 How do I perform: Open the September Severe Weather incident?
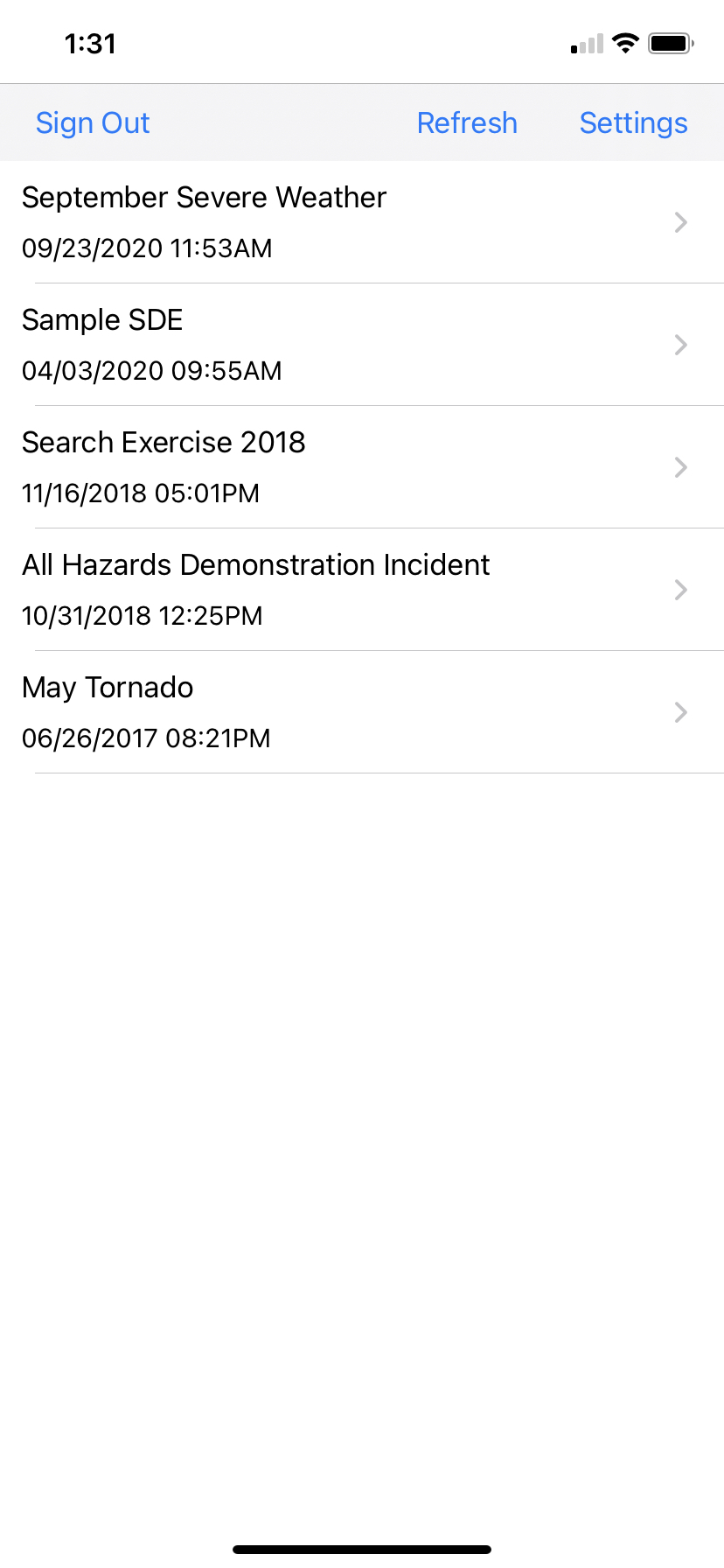click(x=204, y=198)
